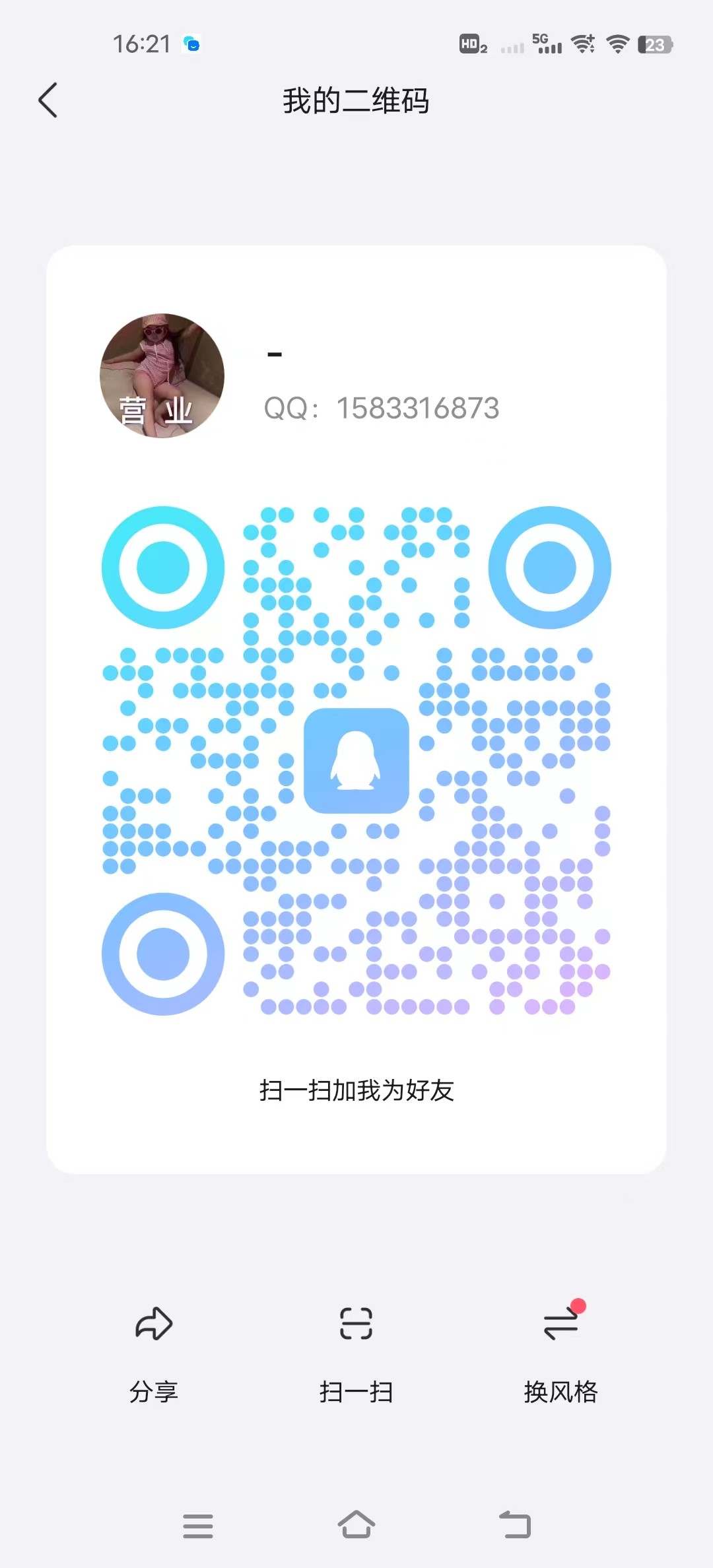The height and width of the screenshot is (1568, 713).
Task: Go back from My QR Code page
Action: click(x=48, y=100)
